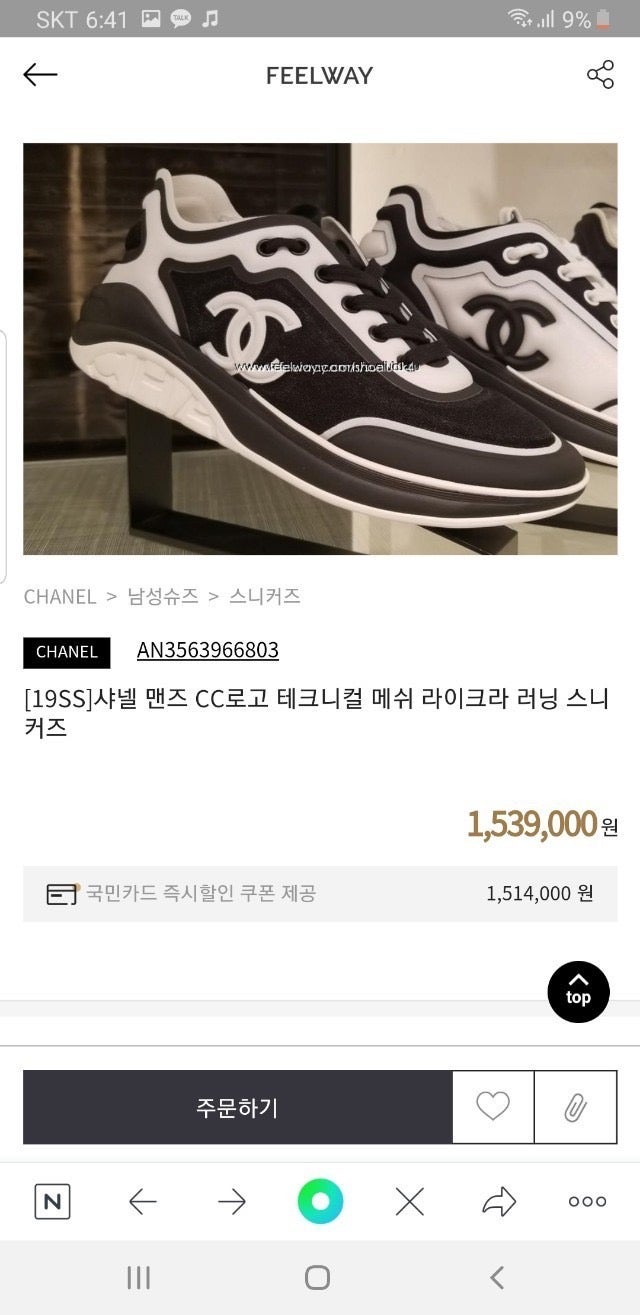Open the Chanel sneaker product photo
This screenshot has height=1315, width=640.
[x=320, y=348]
